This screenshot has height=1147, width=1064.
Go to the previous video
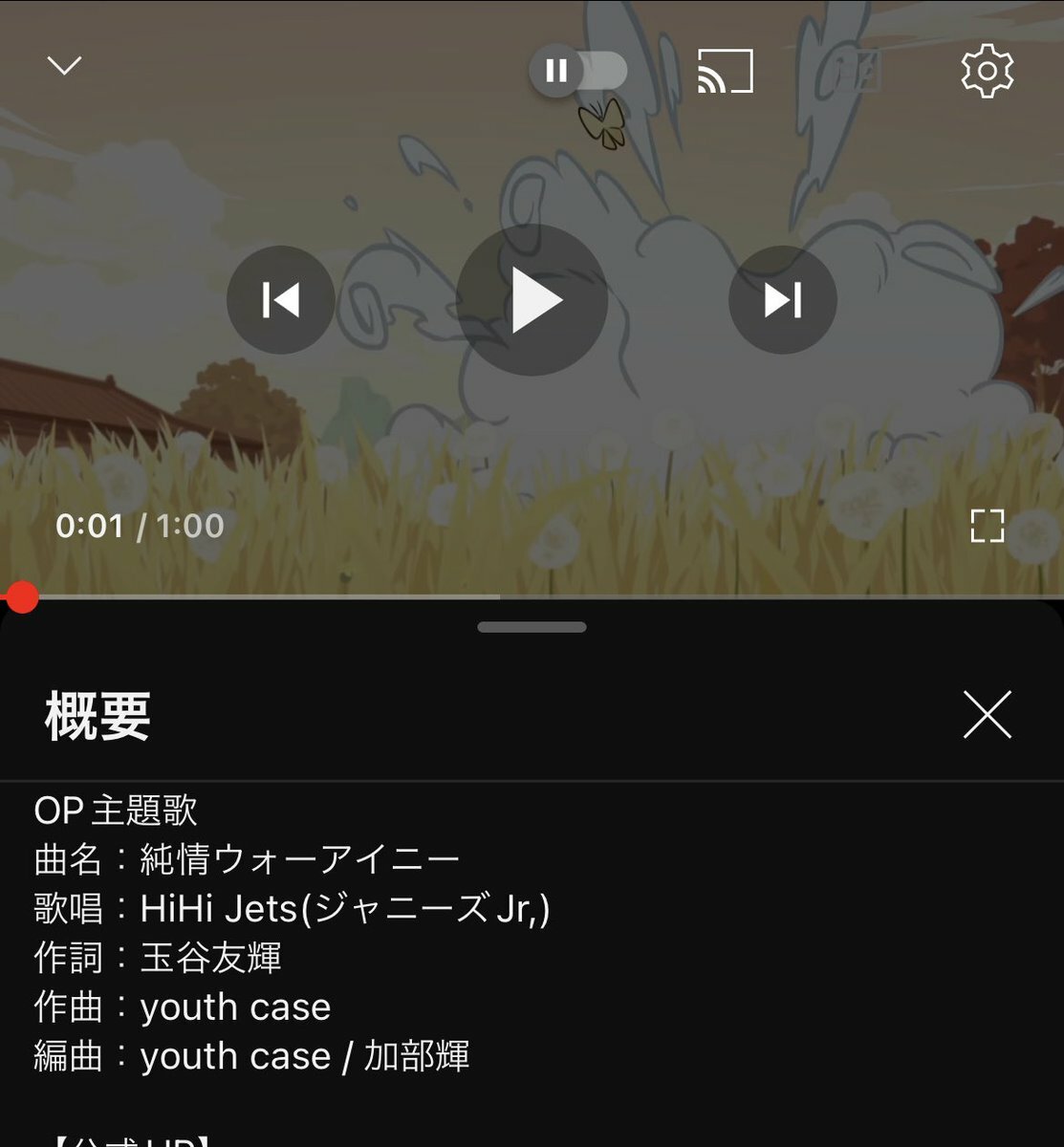pos(280,300)
